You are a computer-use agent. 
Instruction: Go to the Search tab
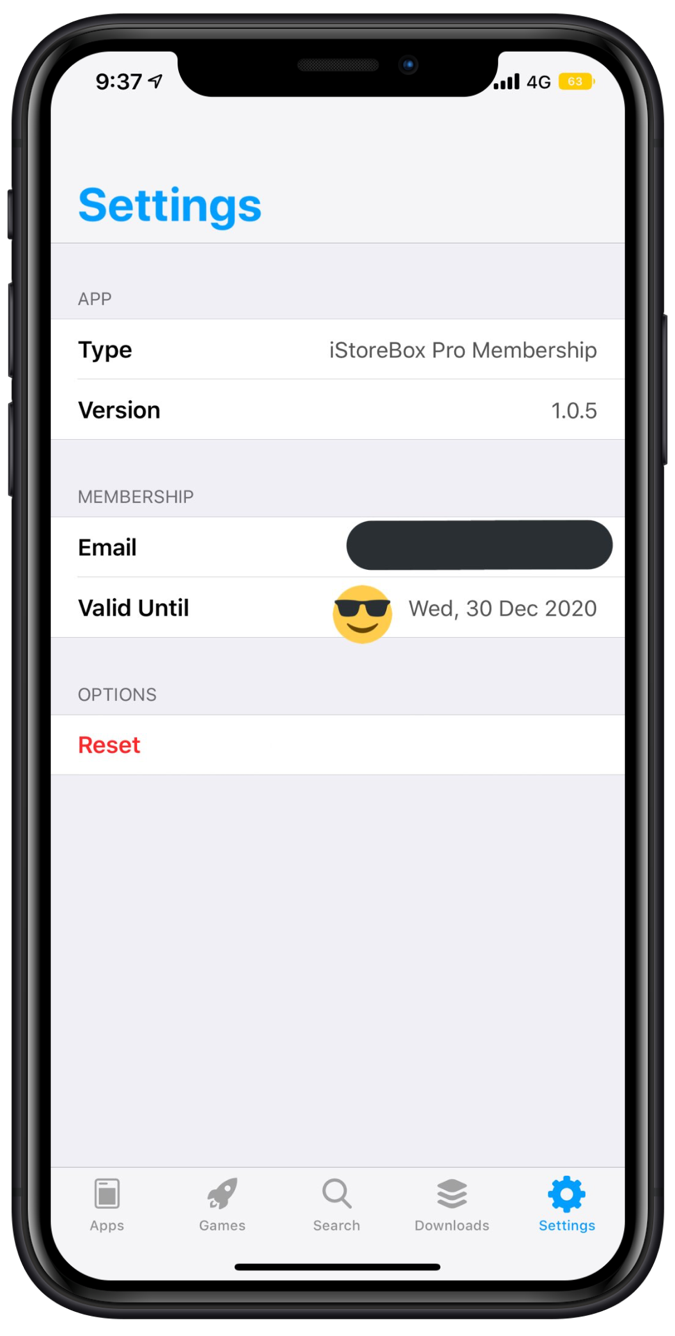click(x=337, y=1204)
